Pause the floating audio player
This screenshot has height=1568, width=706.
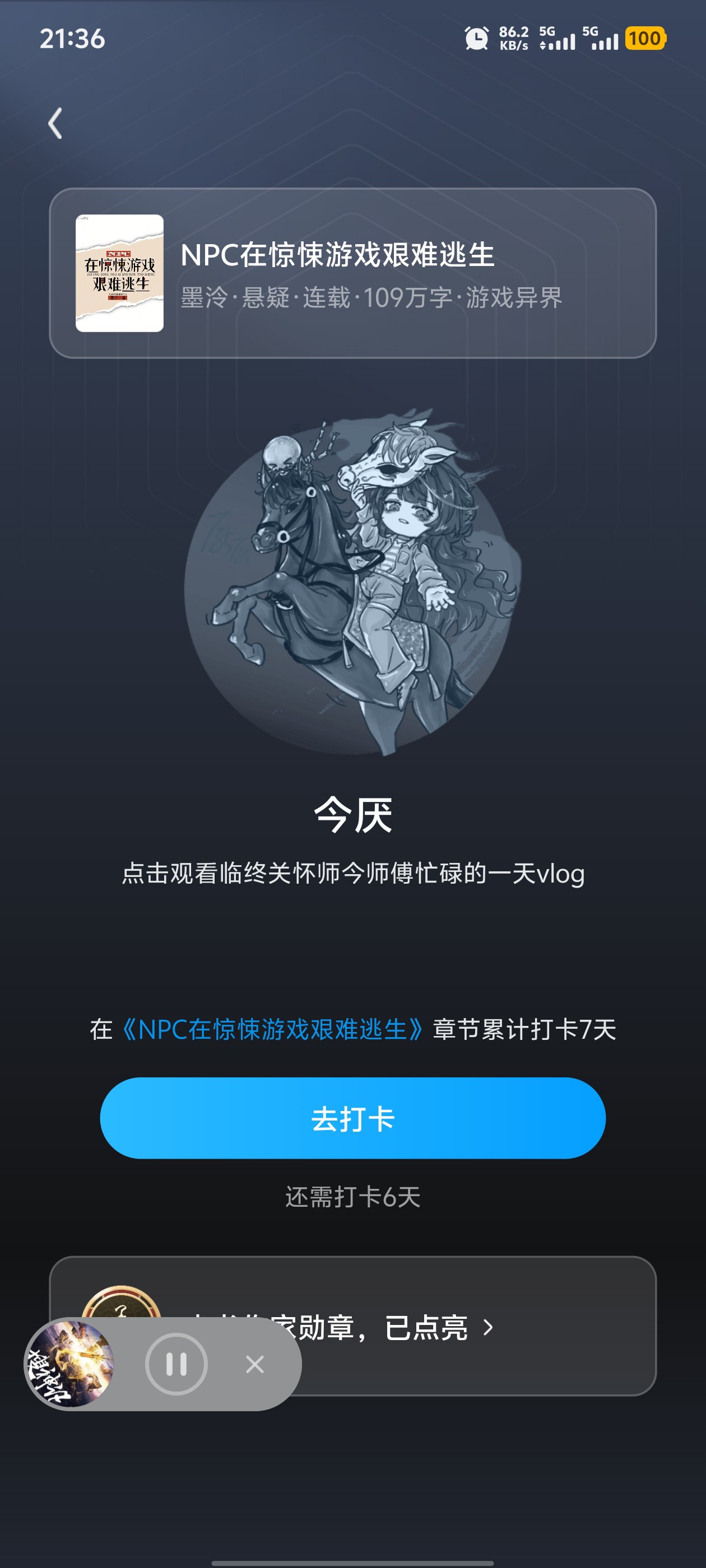(176, 1364)
